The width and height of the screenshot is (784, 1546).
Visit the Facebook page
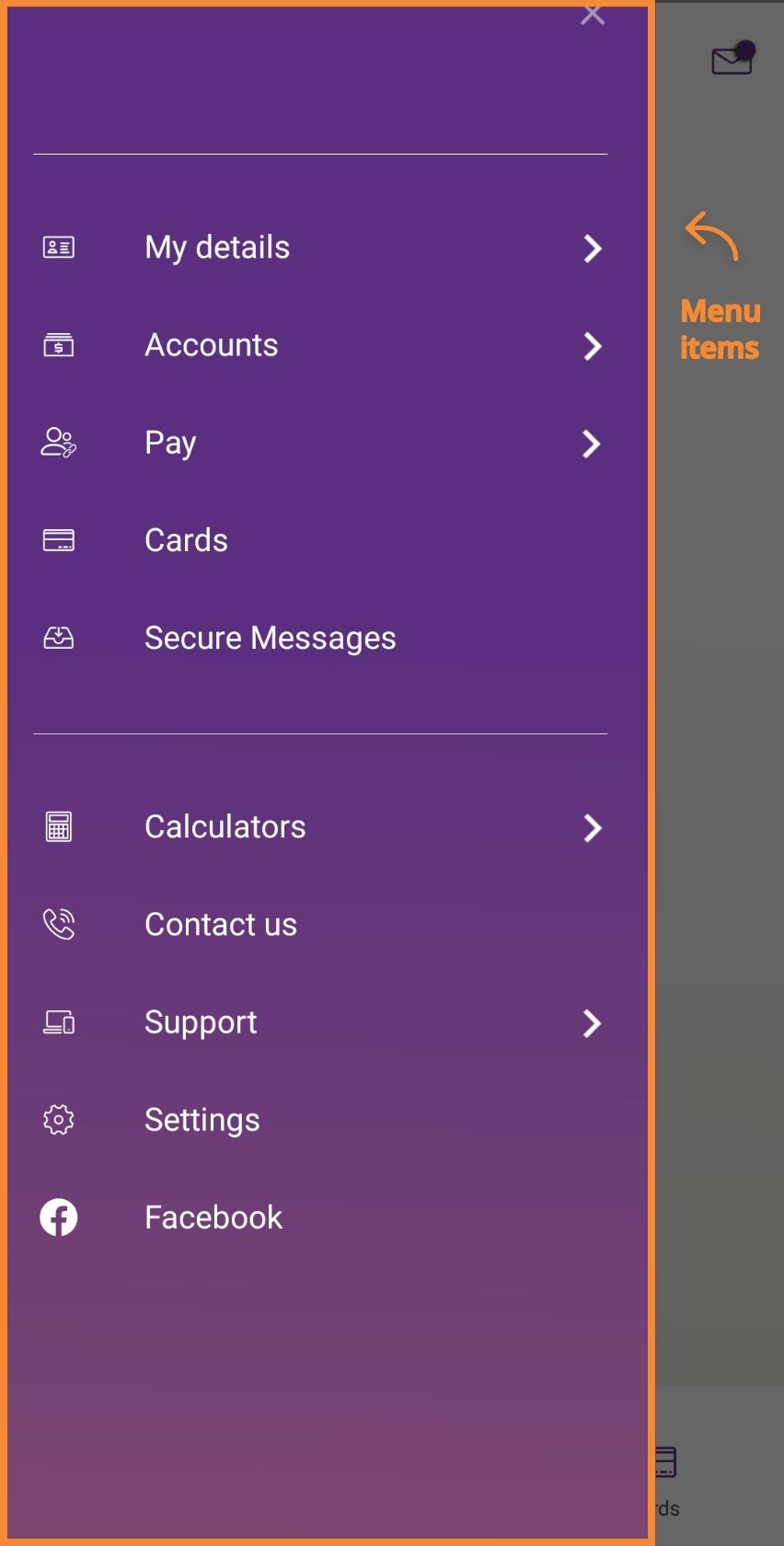(x=321, y=1217)
